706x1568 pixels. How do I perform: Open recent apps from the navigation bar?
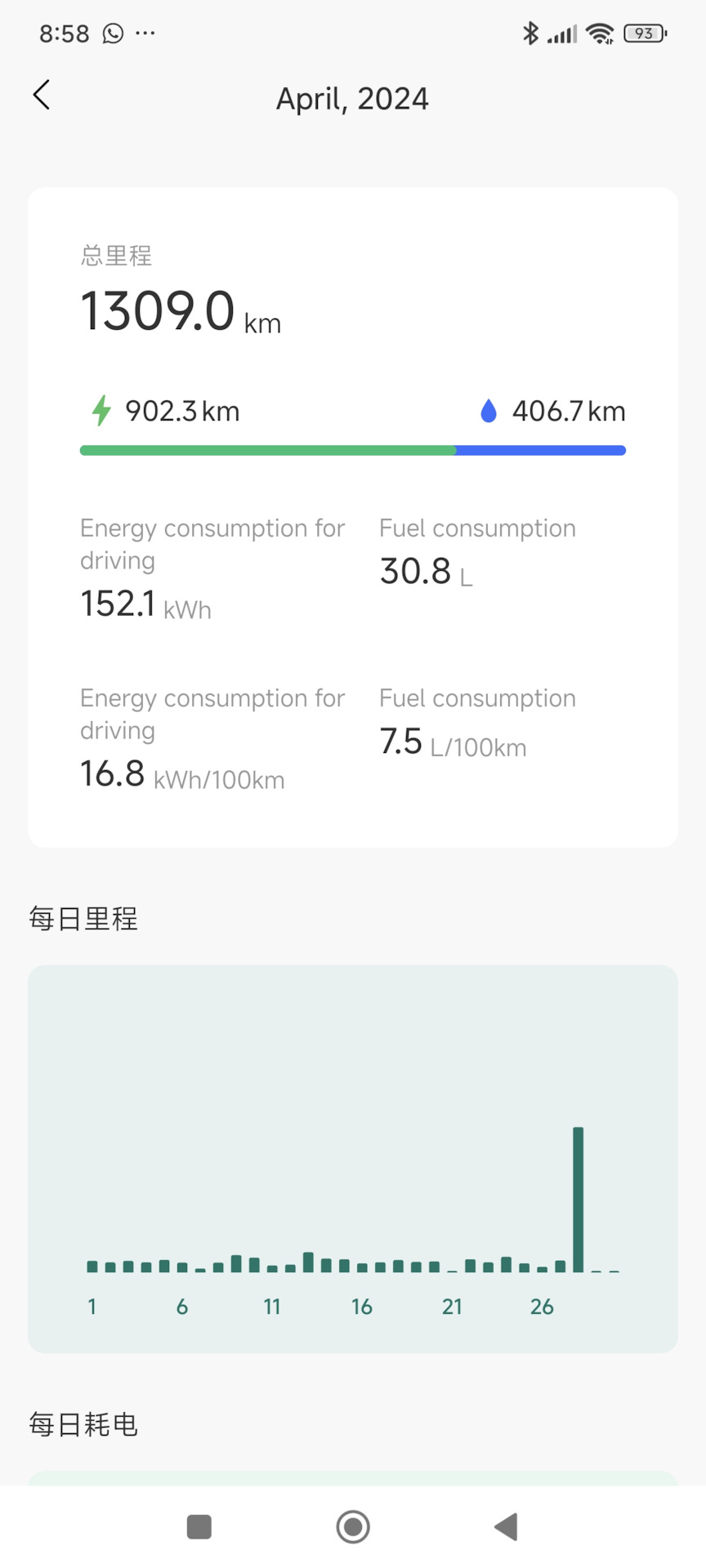199,1526
